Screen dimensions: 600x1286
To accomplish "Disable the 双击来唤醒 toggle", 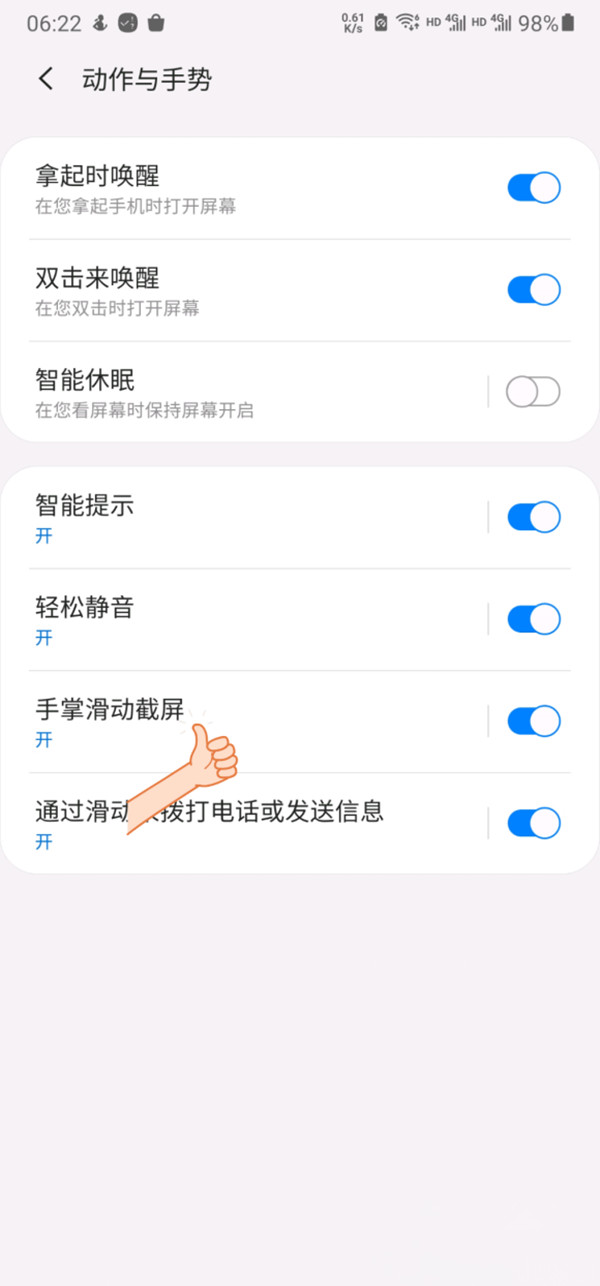I will click(x=533, y=290).
